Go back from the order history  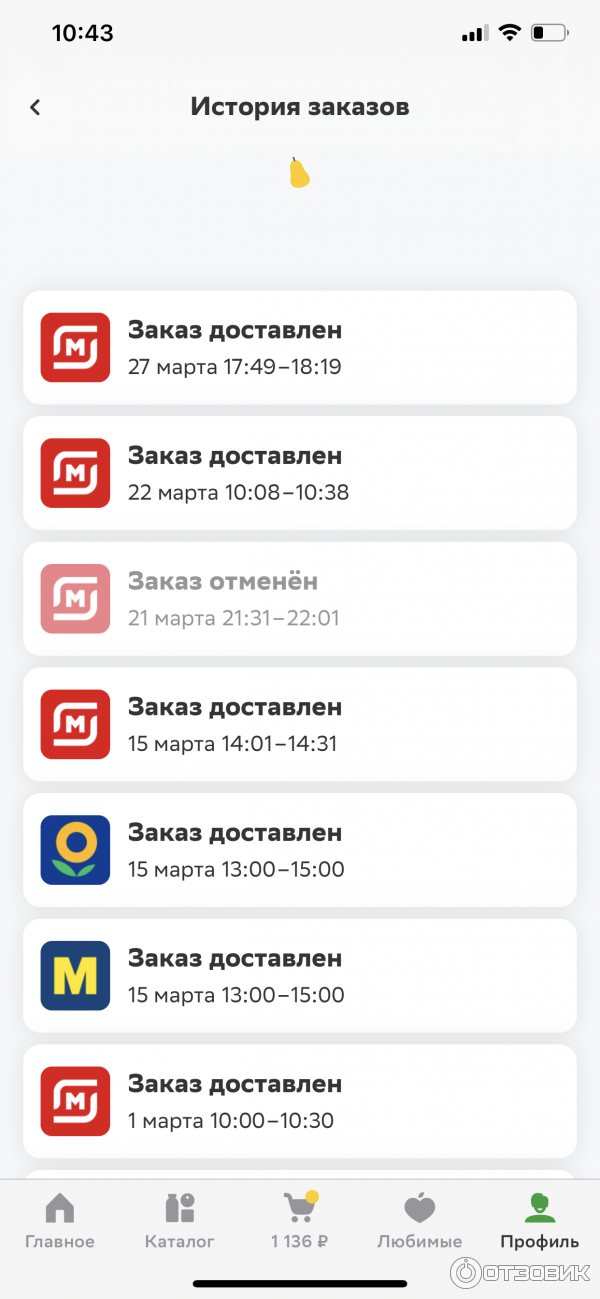point(35,107)
